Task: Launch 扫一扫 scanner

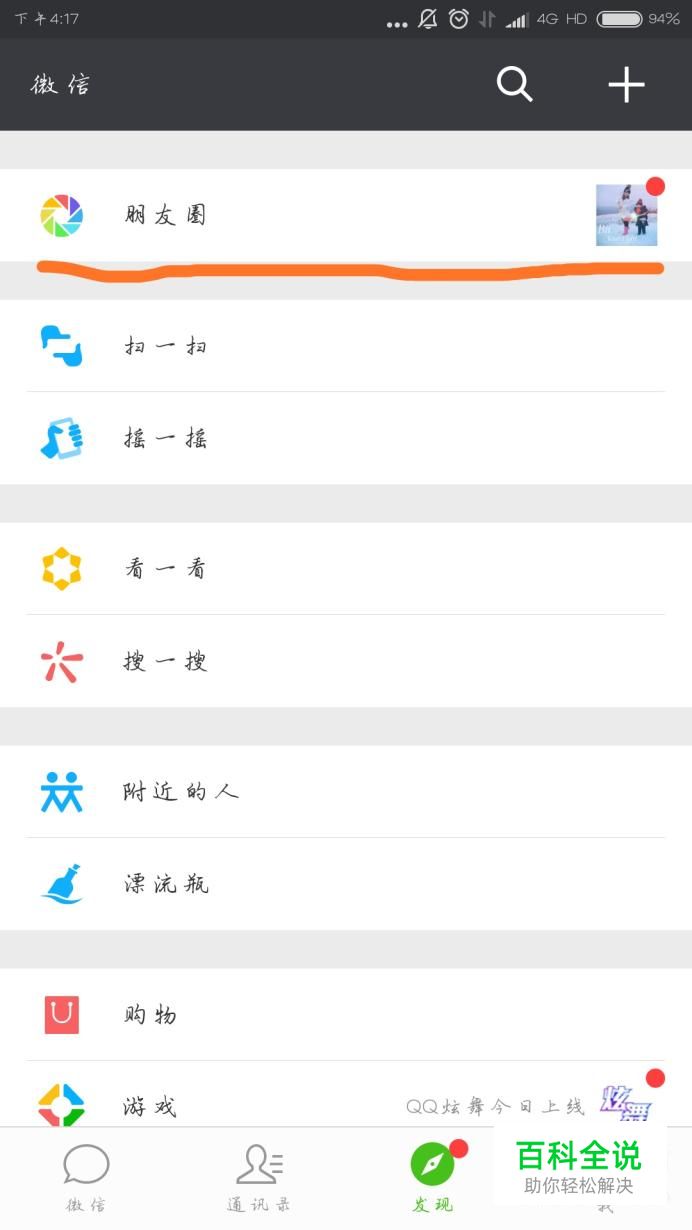Action: [166, 346]
